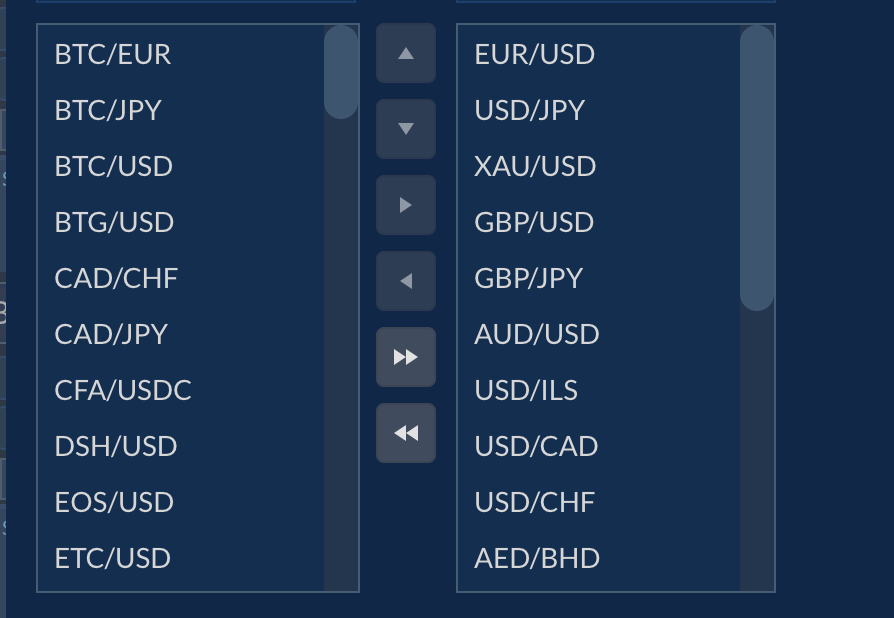894x618 pixels.
Task: Select the BTG/USD row
Action: point(114,222)
